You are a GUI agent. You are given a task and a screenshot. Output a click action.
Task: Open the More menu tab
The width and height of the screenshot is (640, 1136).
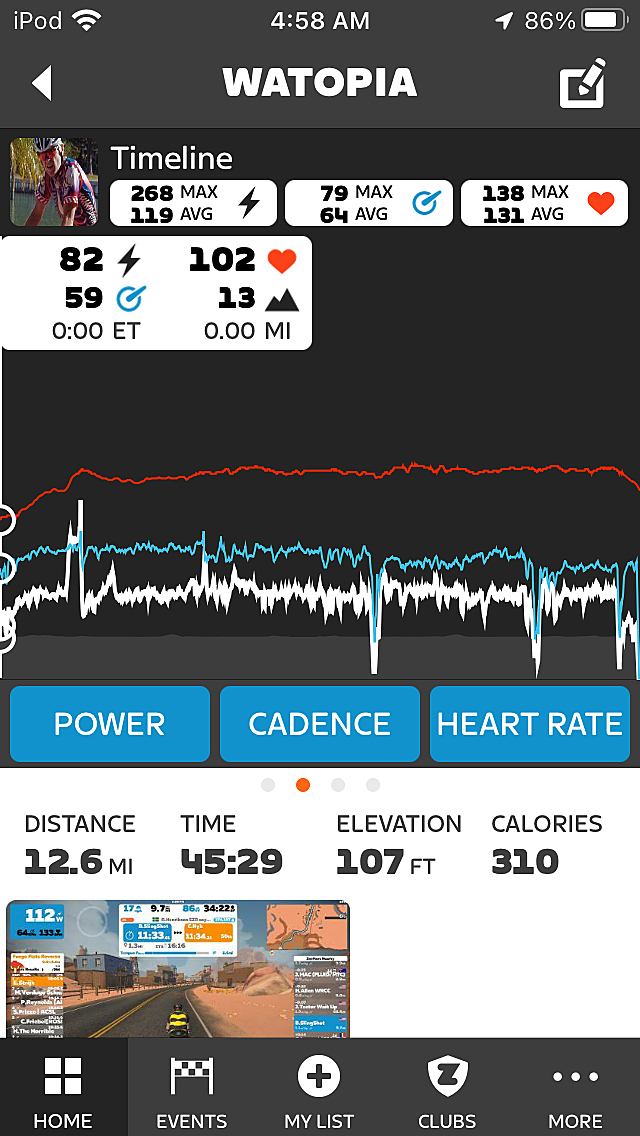575,1088
